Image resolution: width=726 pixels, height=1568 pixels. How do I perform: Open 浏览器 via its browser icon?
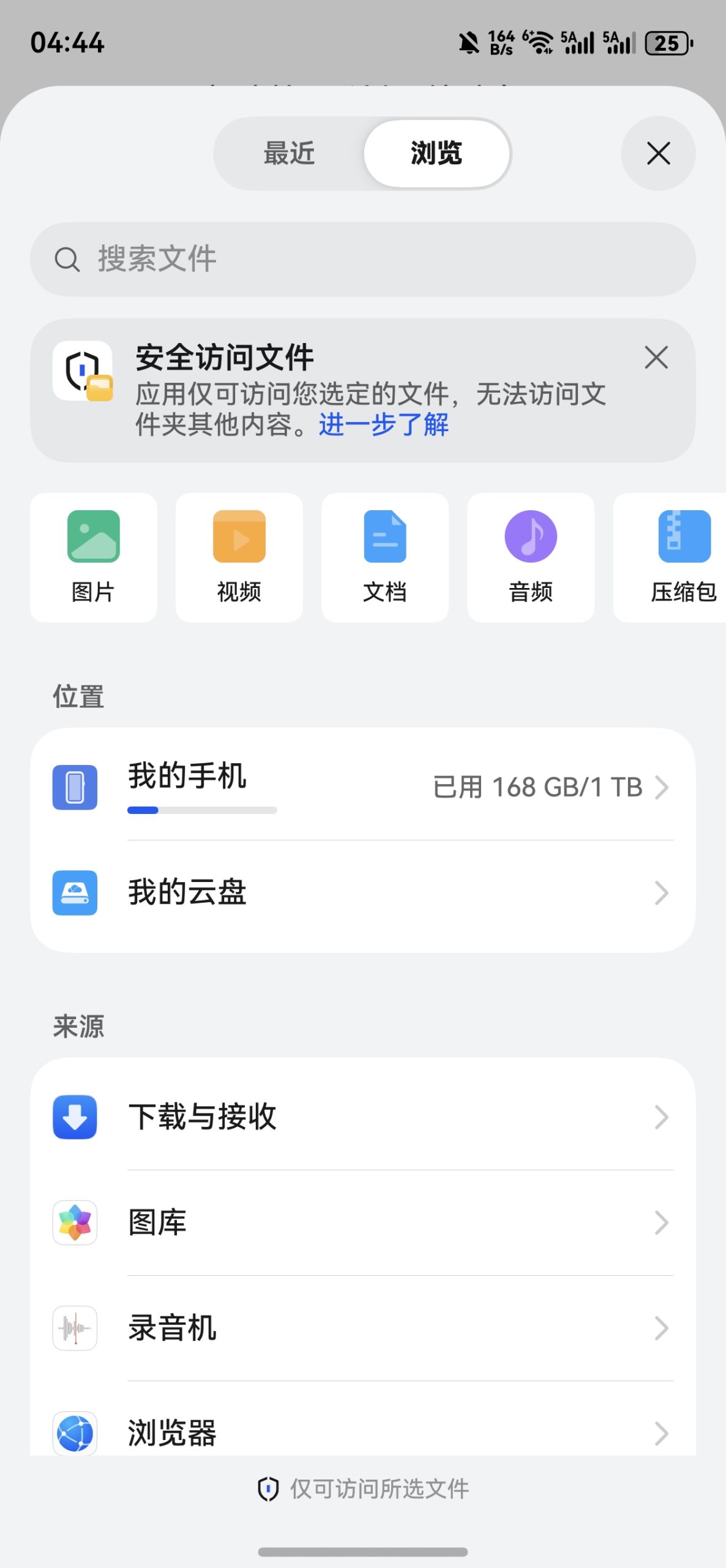pyautogui.click(x=75, y=1434)
